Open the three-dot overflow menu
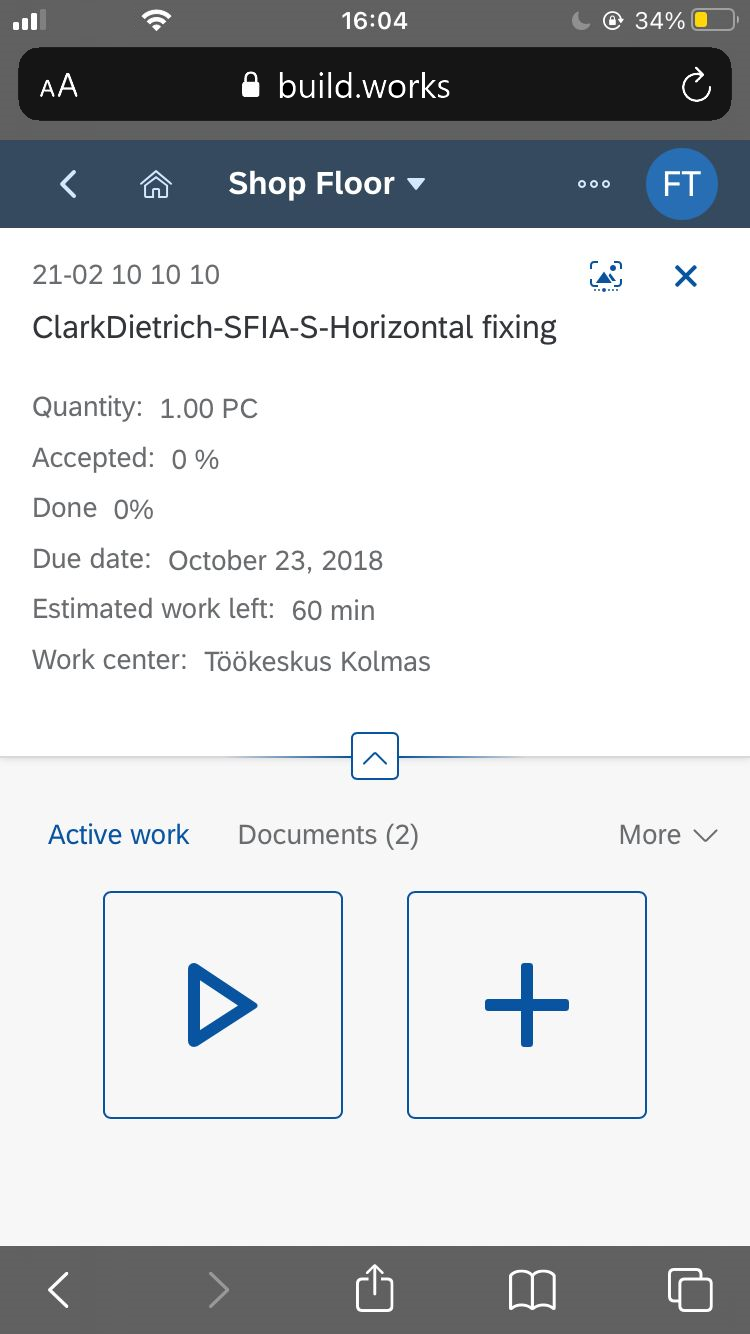 594,184
